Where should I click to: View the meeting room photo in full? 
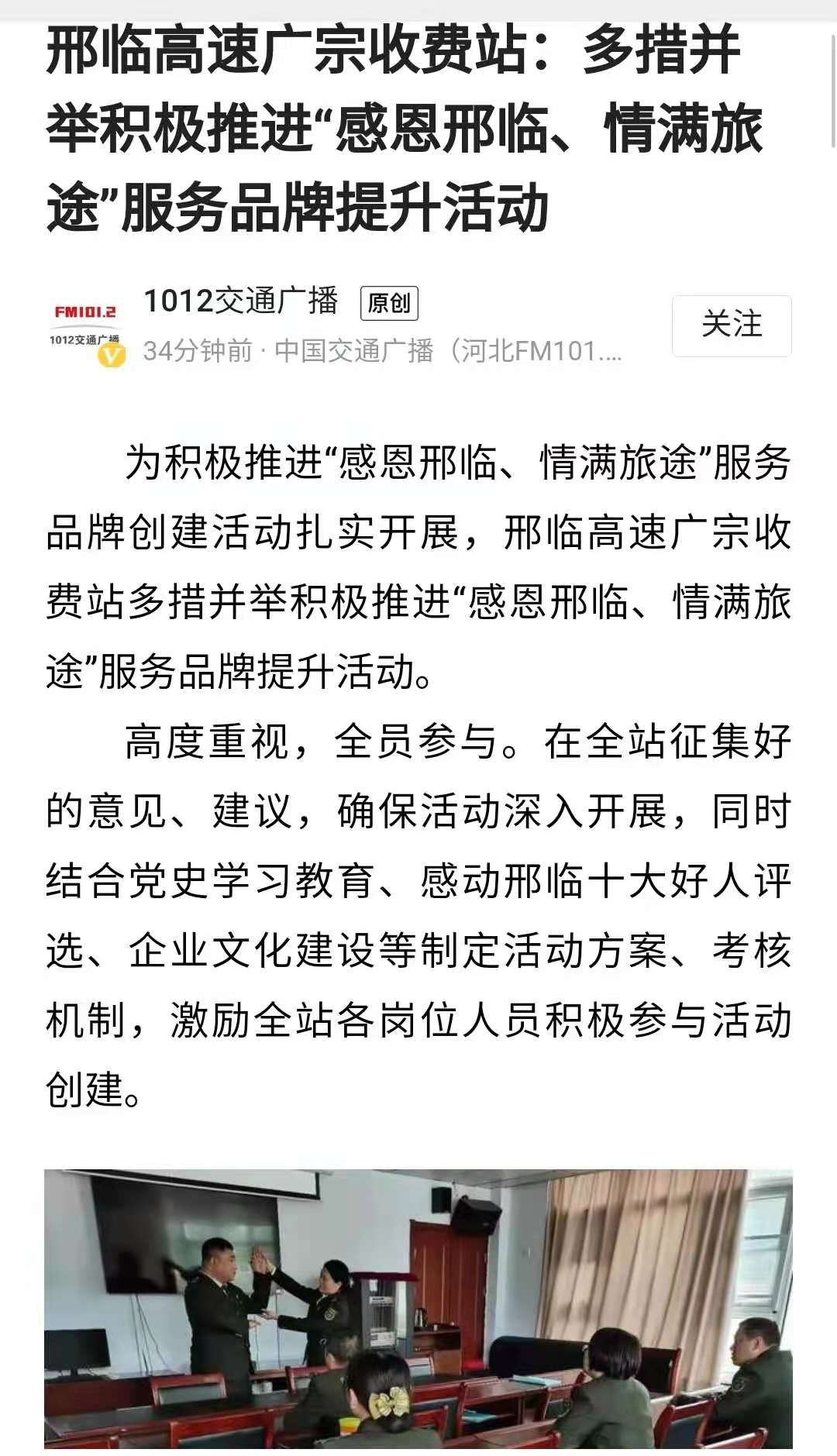(x=418, y=1308)
